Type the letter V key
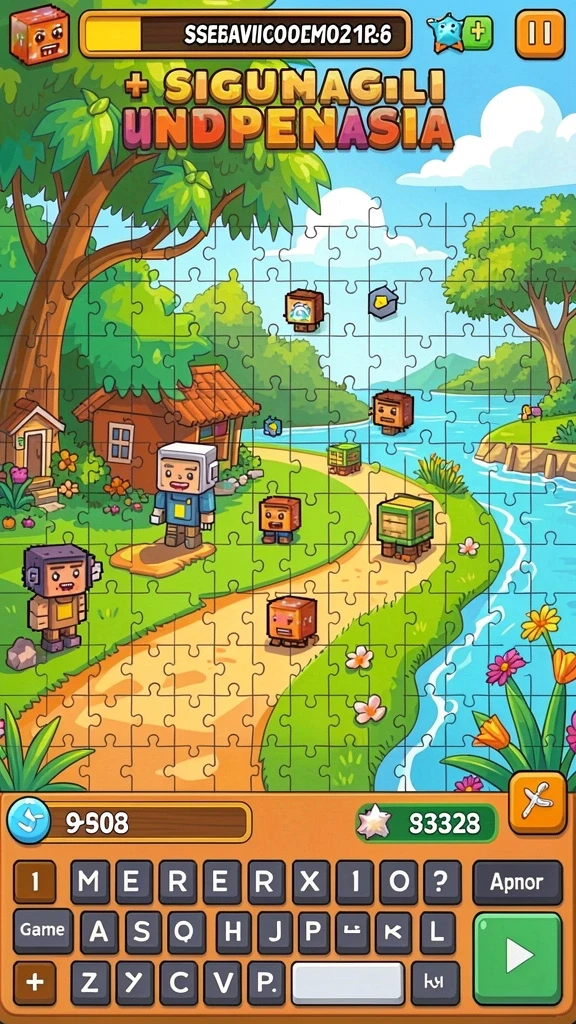This screenshot has height=1024, width=576. [x=222, y=983]
